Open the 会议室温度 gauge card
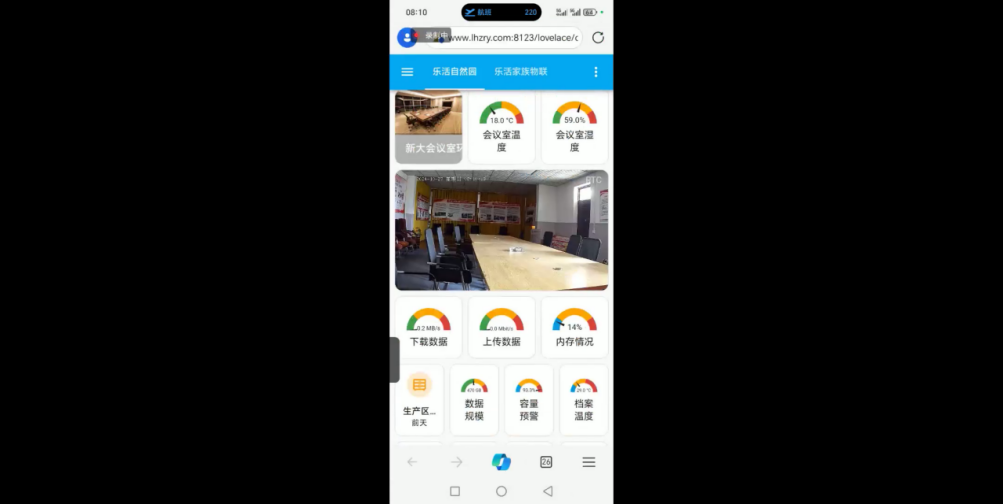This screenshot has height=504, width=1004. 501,127
